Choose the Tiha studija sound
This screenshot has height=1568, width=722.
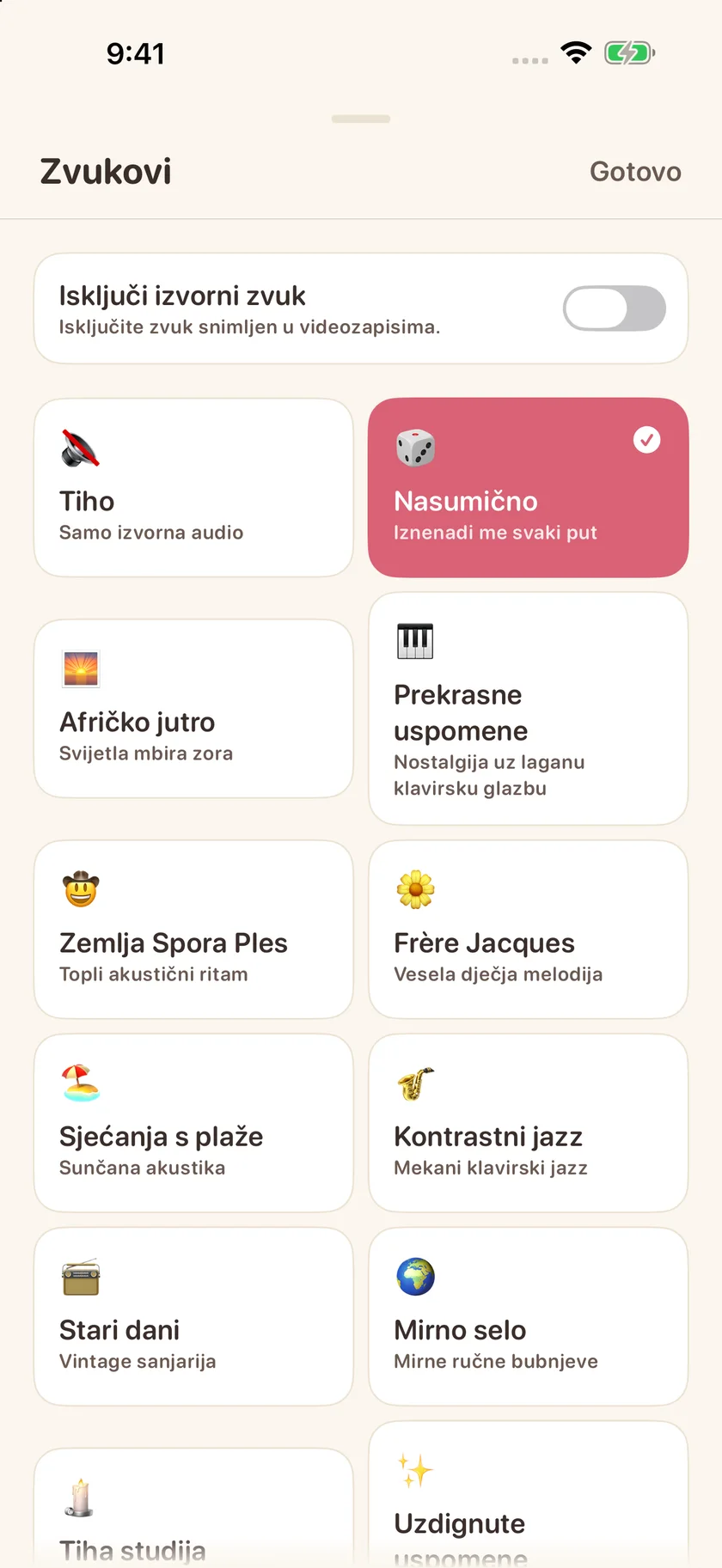tap(193, 1508)
